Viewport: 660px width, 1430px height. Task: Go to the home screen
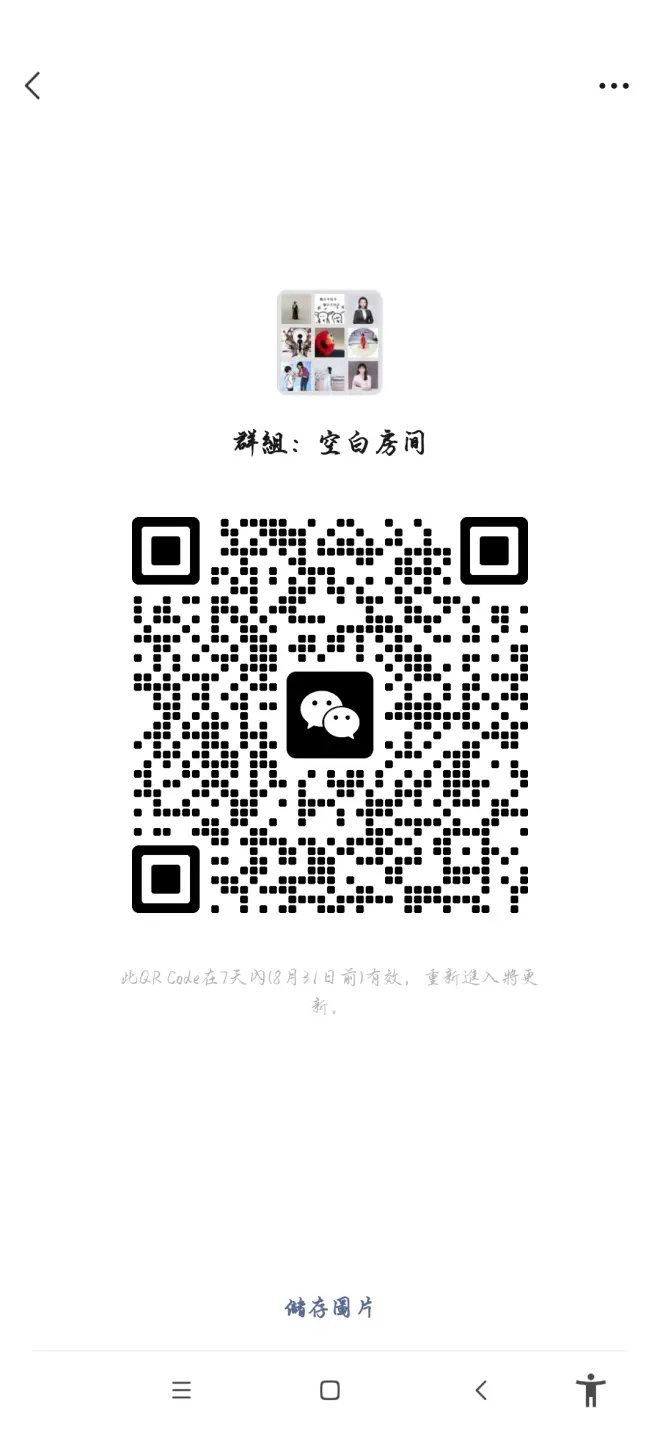click(x=330, y=1390)
